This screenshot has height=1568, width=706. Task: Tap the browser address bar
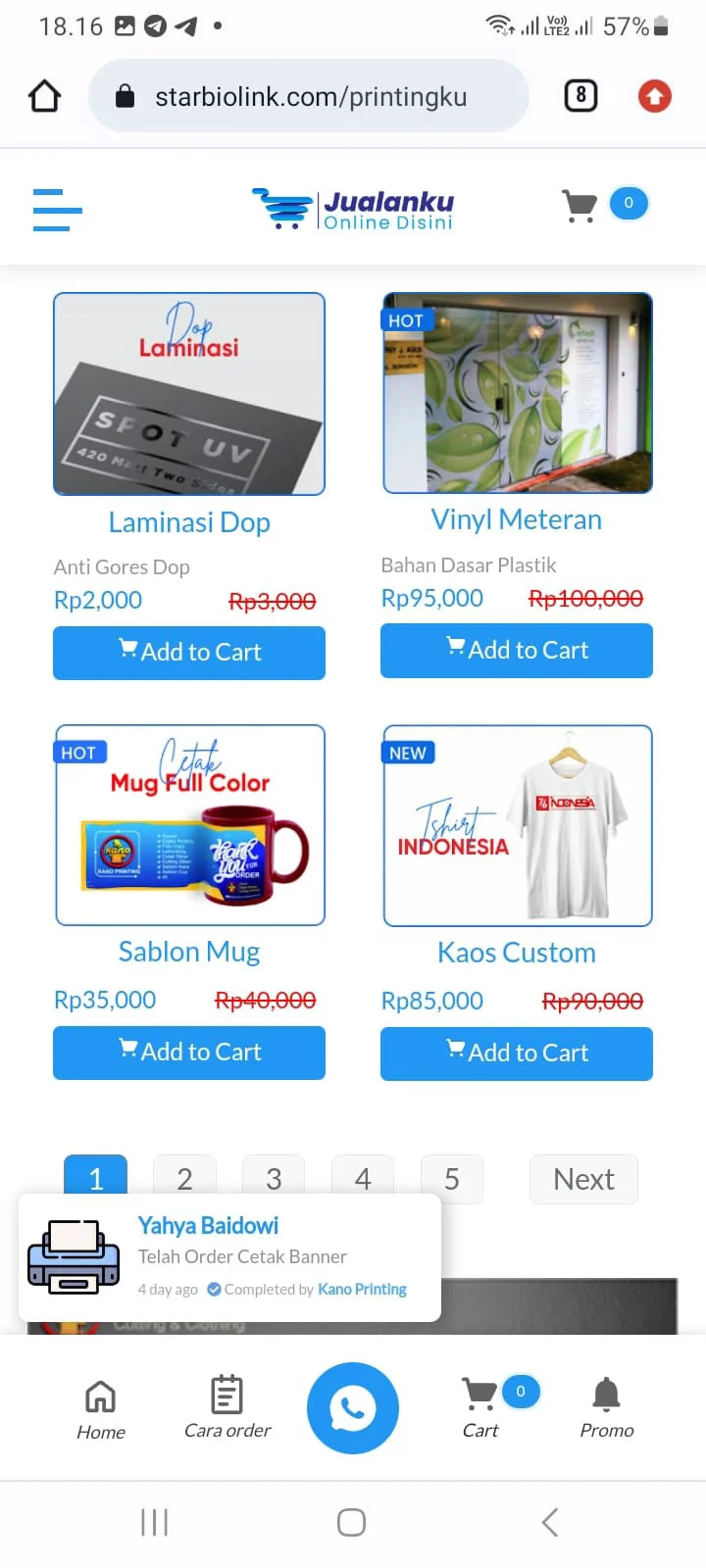point(309,97)
